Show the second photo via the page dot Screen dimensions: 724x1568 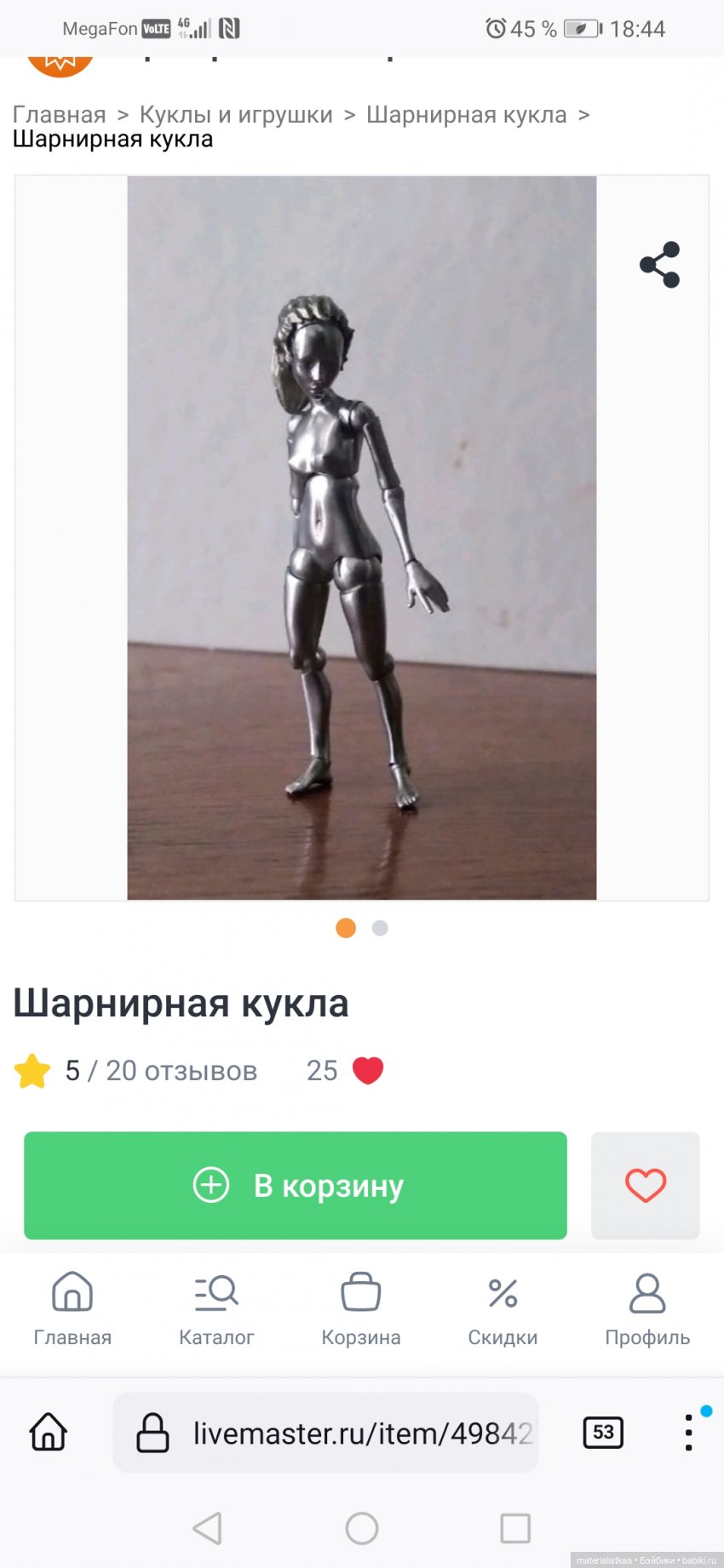(380, 928)
